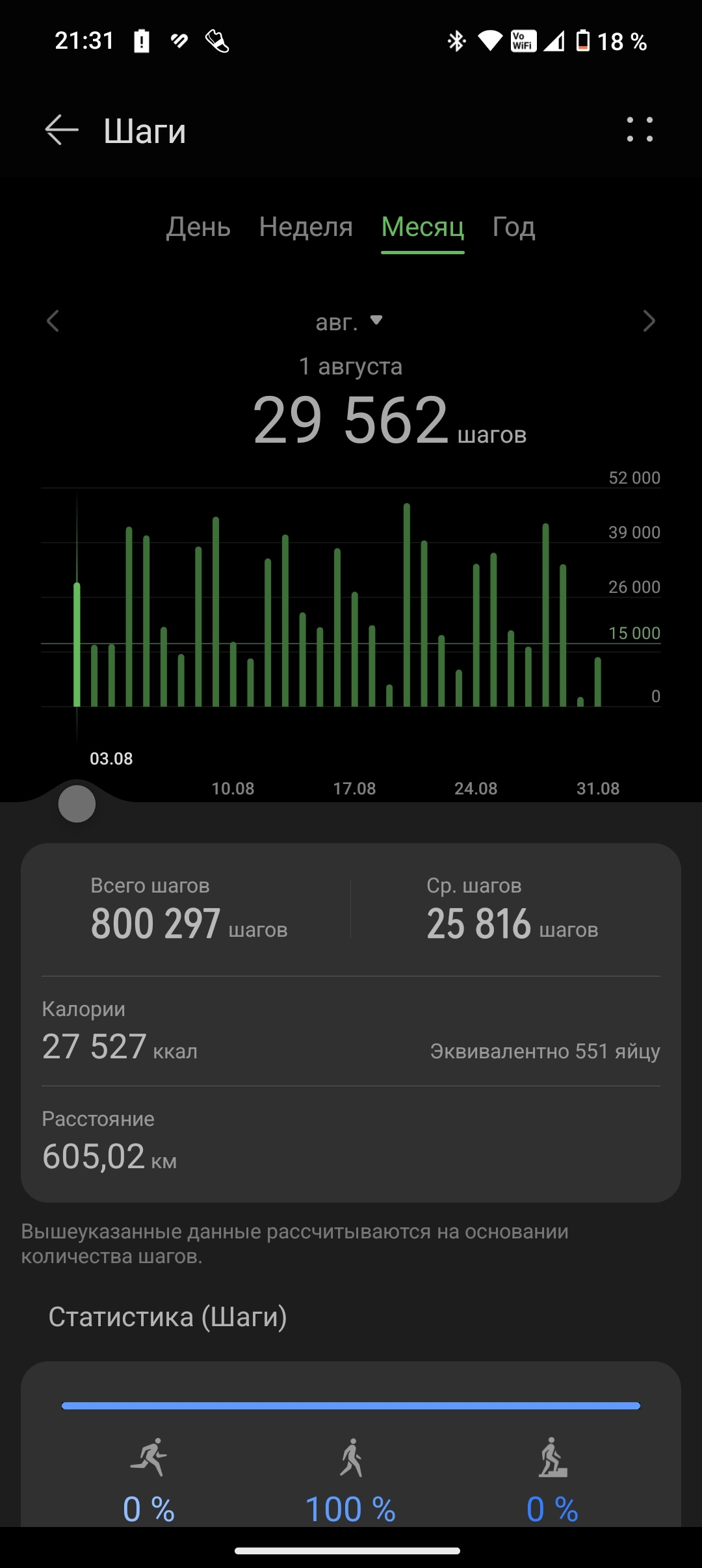
Task: Switch to the Год tab
Action: pyautogui.click(x=513, y=228)
